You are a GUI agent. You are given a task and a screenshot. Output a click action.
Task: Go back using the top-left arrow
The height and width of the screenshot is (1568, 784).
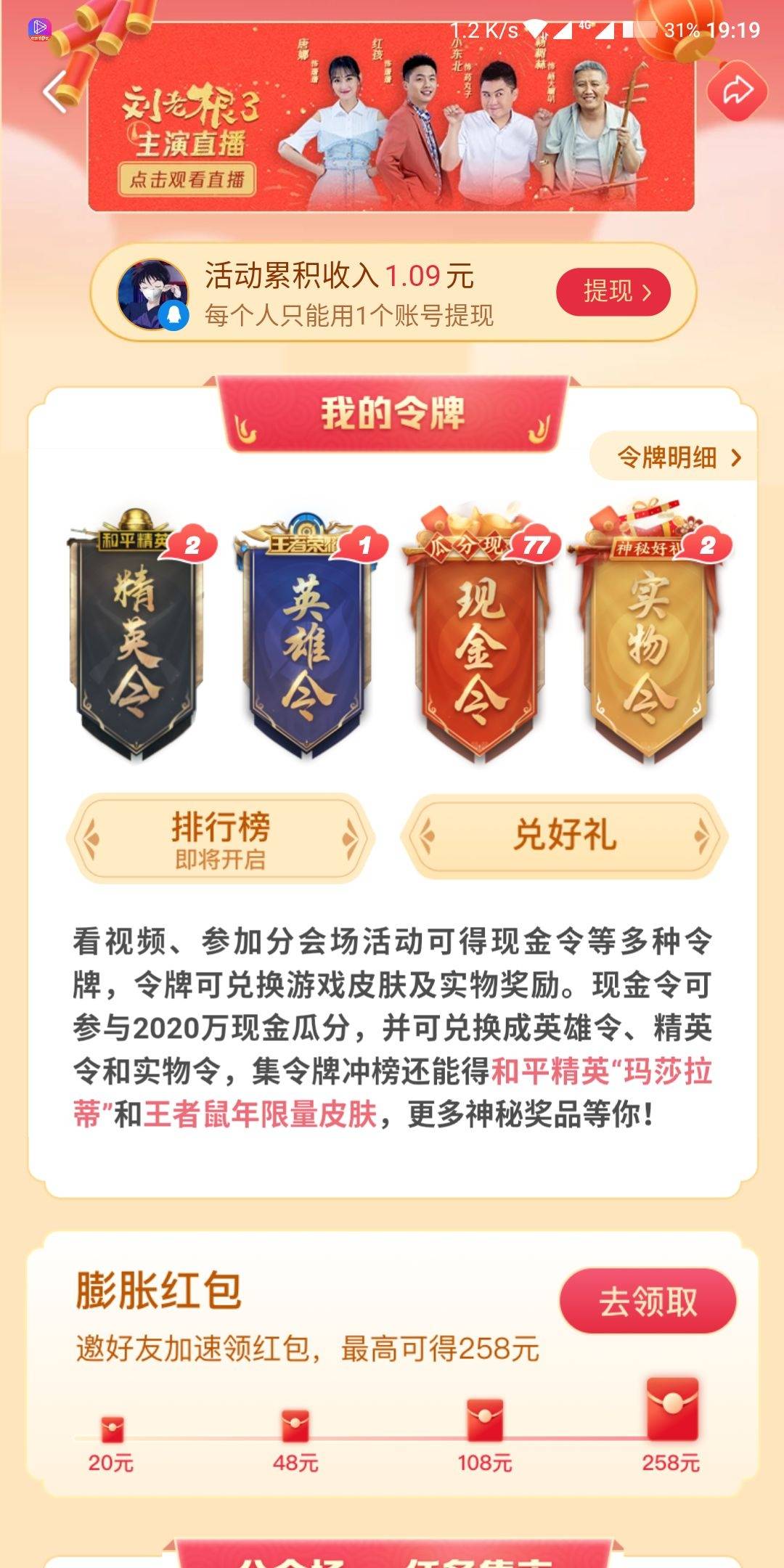55,92
